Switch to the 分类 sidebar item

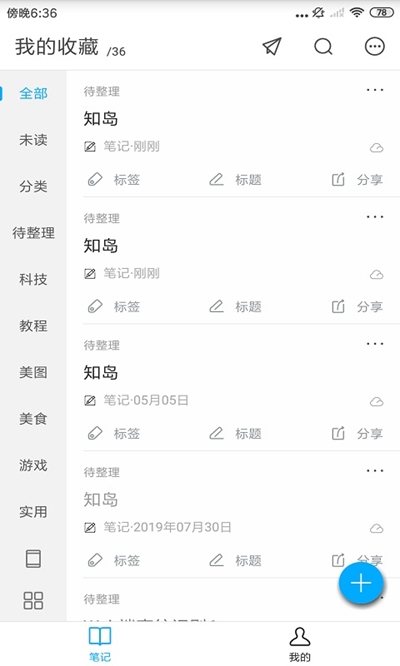33,186
